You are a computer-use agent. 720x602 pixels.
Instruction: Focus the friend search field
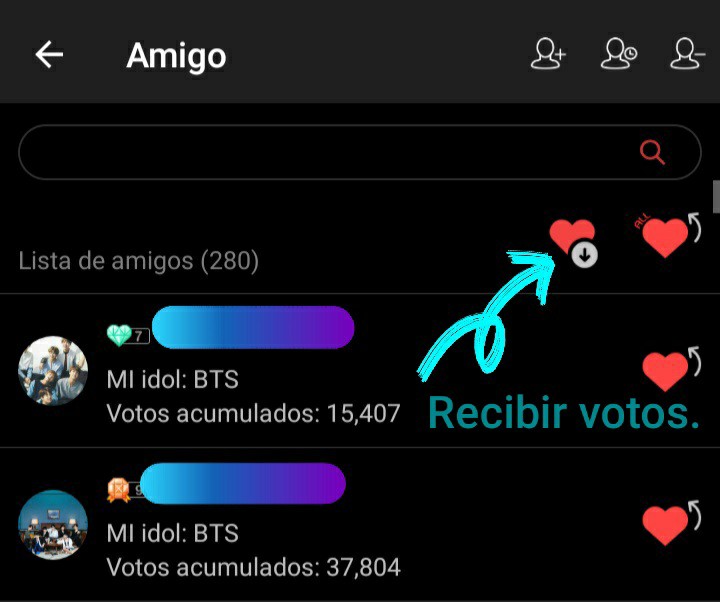(320, 152)
